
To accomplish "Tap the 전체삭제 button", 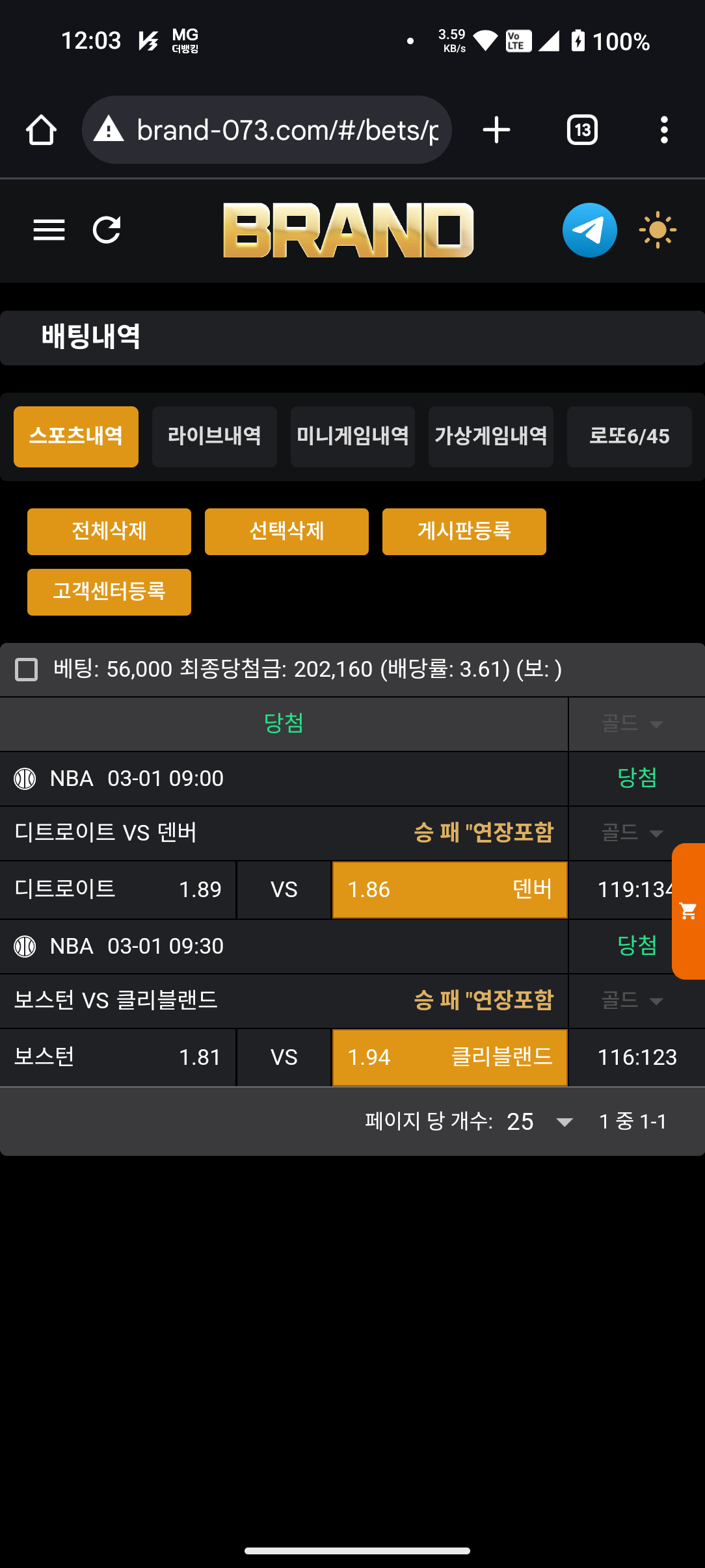I will tap(109, 531).
